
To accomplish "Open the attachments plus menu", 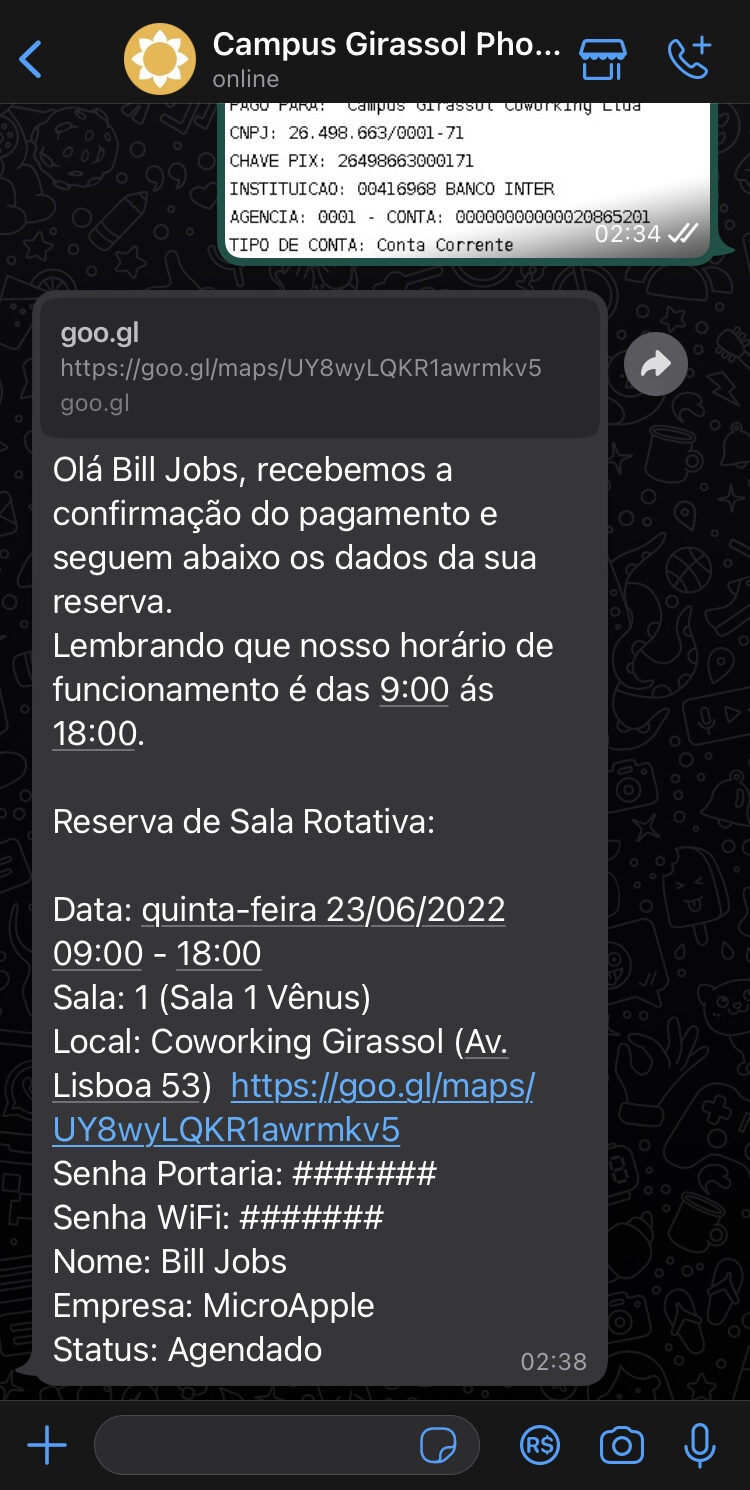I will click(x=47, y=1445).
